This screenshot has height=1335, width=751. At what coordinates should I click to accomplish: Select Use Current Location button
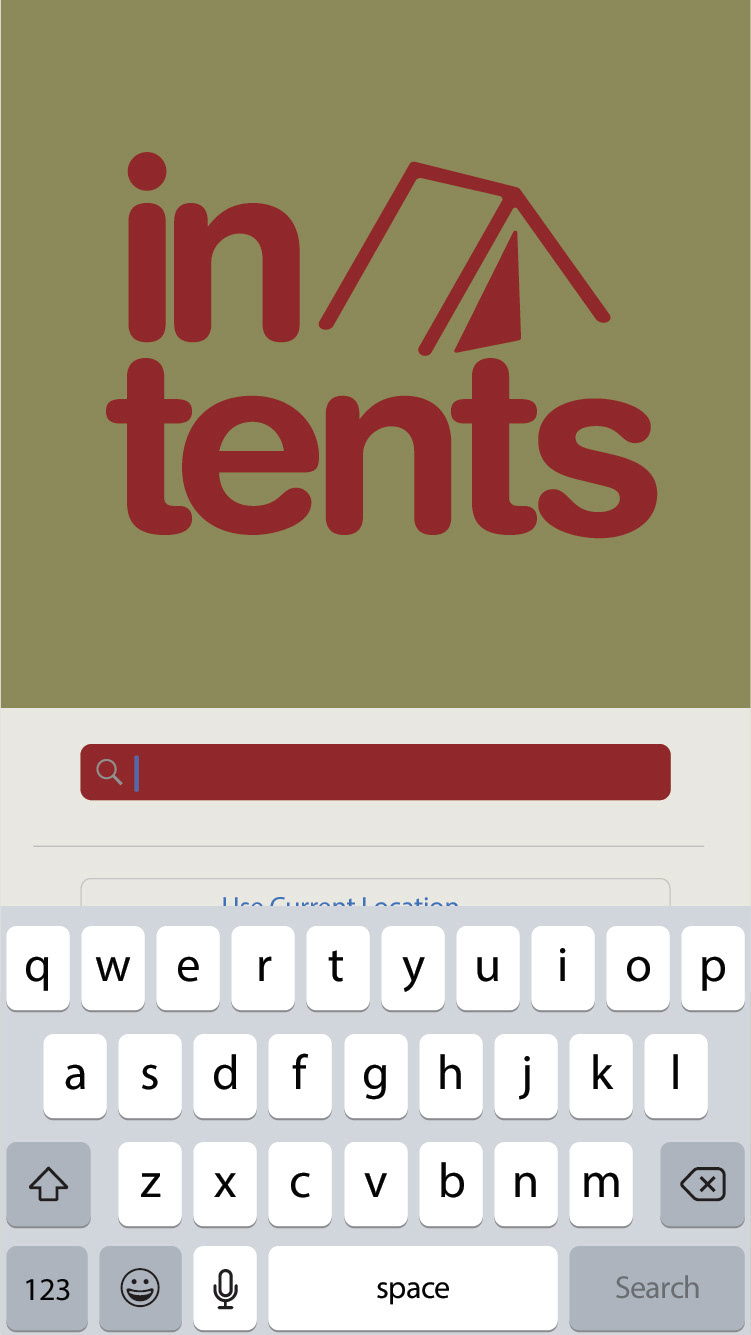(375, 893)
